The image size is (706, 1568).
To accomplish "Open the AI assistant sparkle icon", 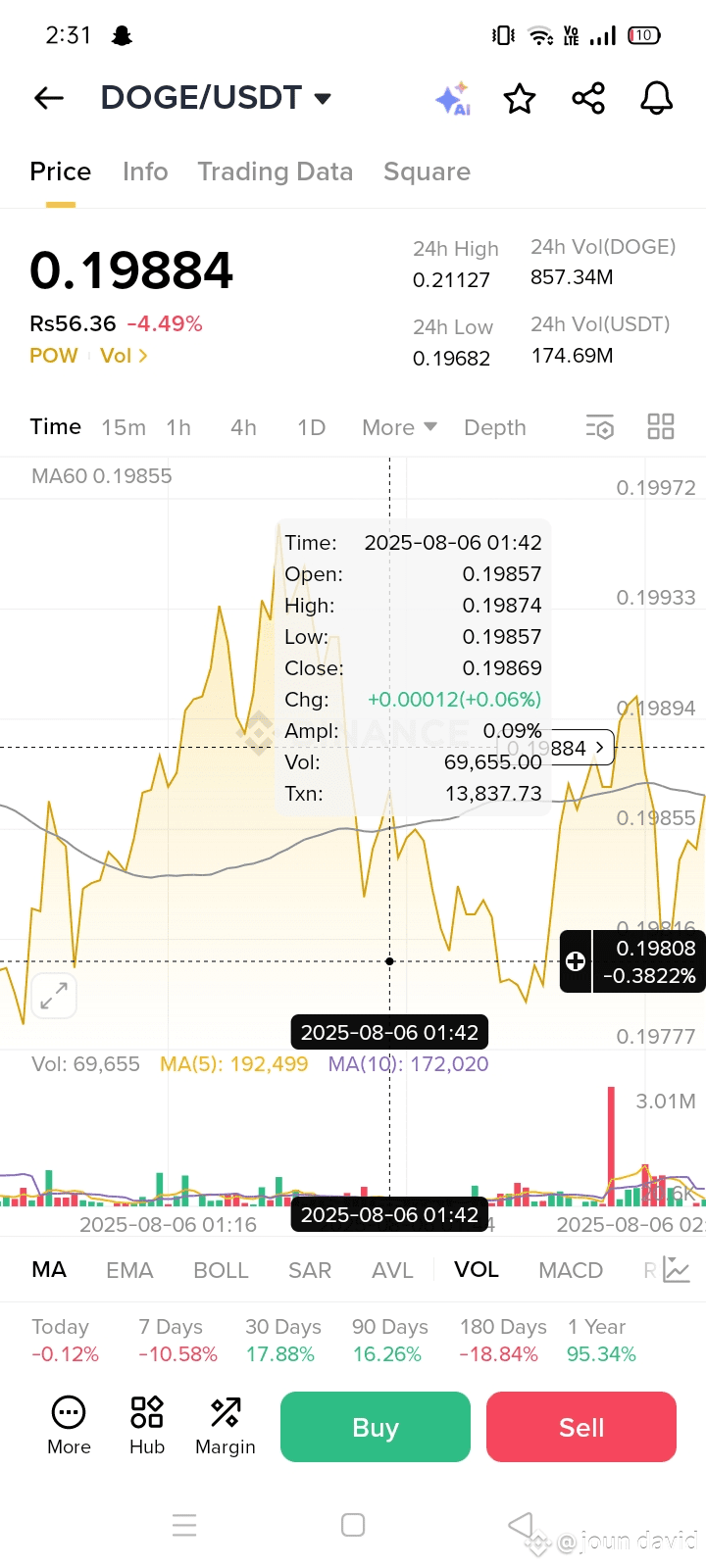I will (453, 99).
